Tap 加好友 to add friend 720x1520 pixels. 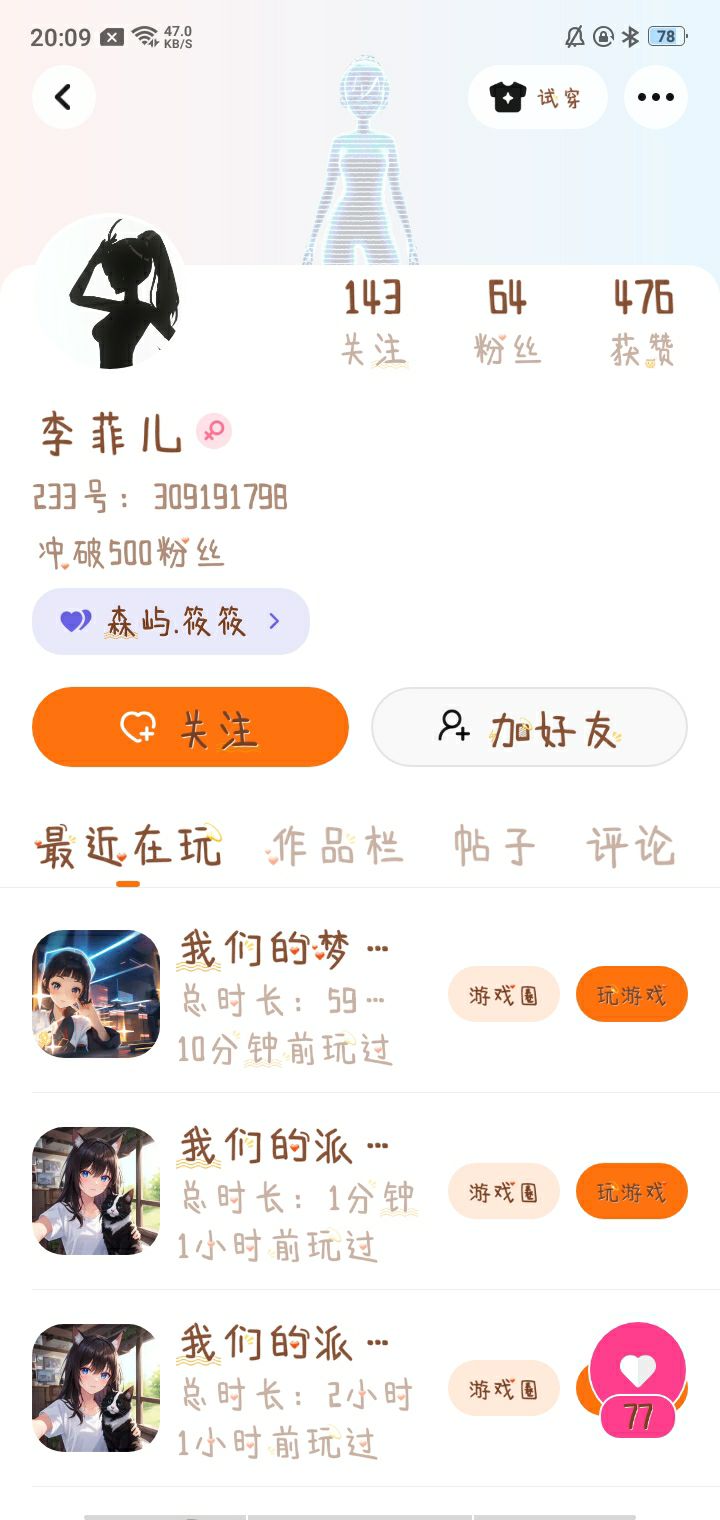point(529,727)
